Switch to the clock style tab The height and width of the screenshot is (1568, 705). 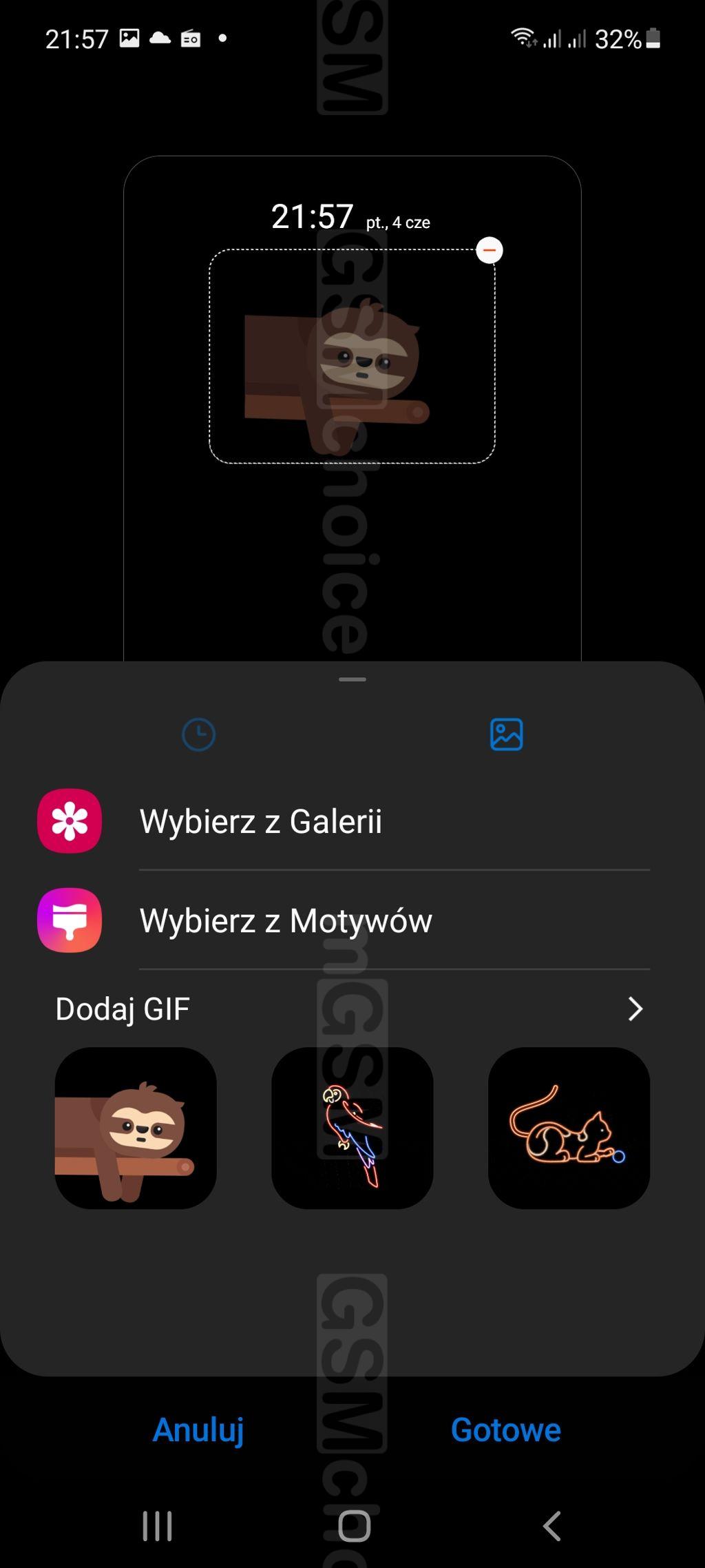(x=198, y=734)
